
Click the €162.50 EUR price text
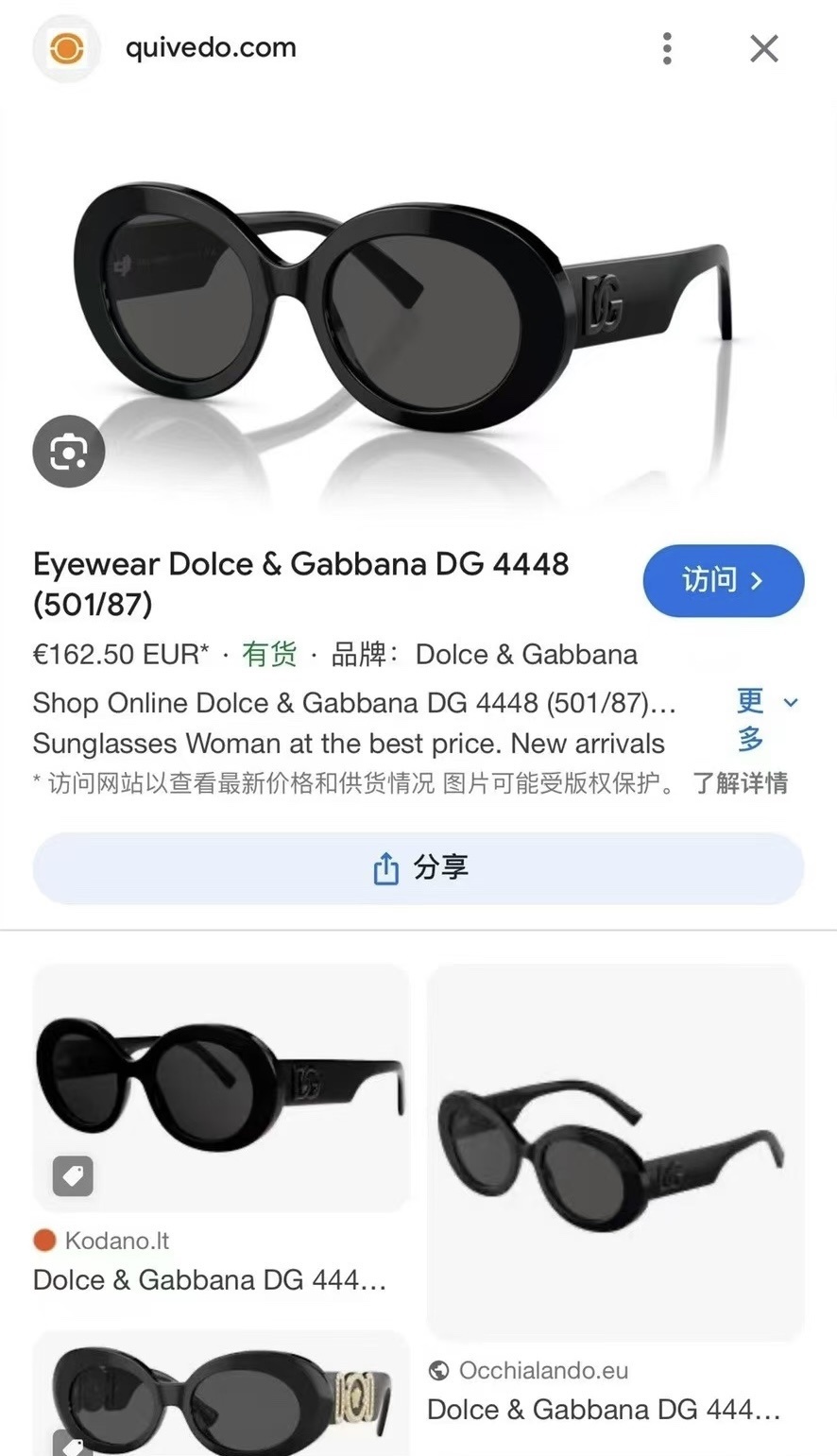pos(115,654)
